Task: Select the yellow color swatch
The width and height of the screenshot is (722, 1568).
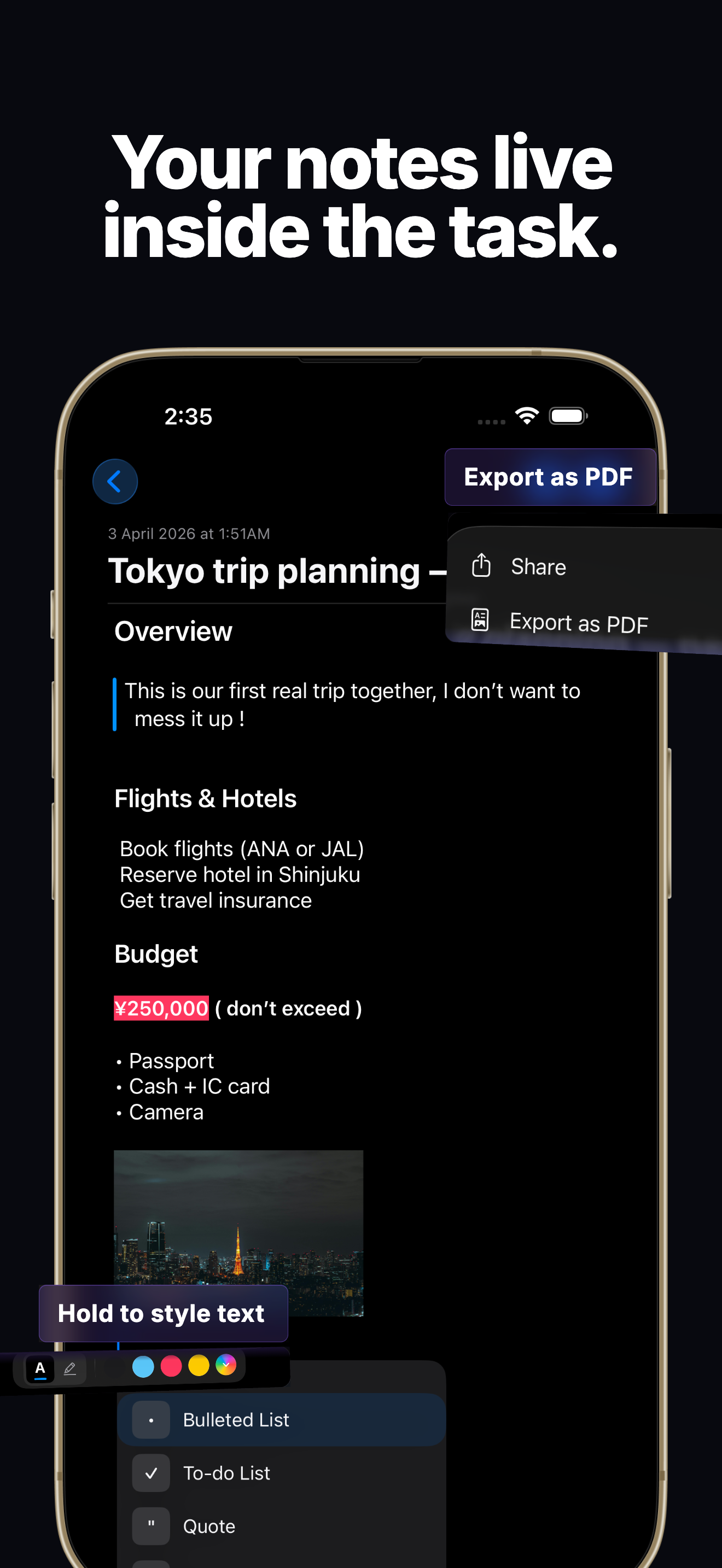Action: [x=199, y=1366]
